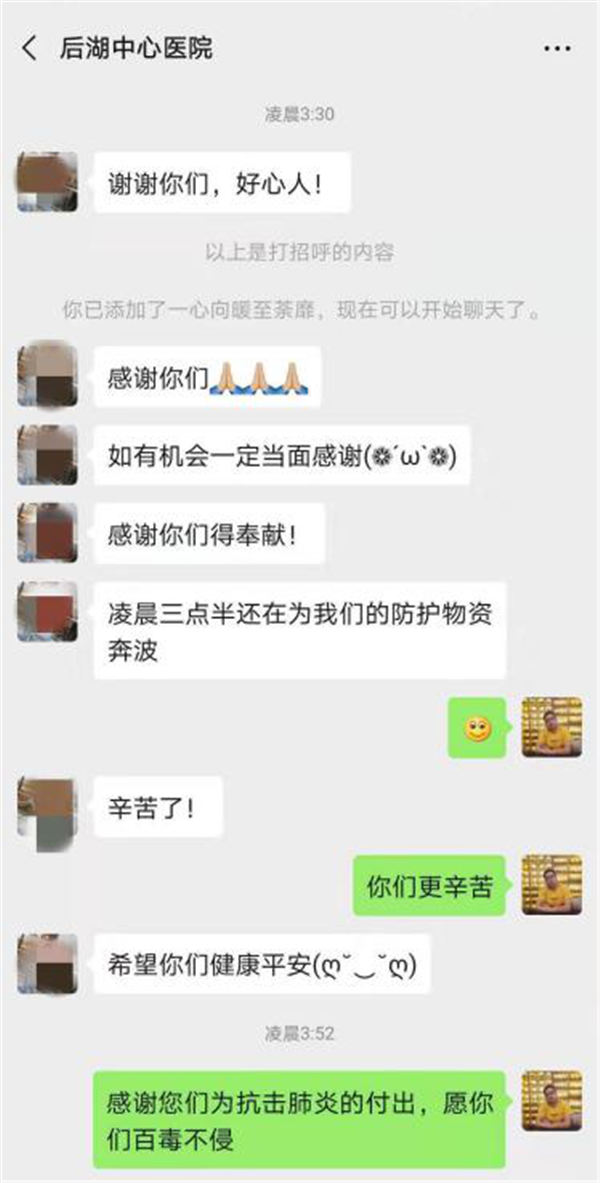600x1183 pixels.
Task: Go back from 后湖中心医院 chat
Action: pyautogui.click(x=29, y=48)
